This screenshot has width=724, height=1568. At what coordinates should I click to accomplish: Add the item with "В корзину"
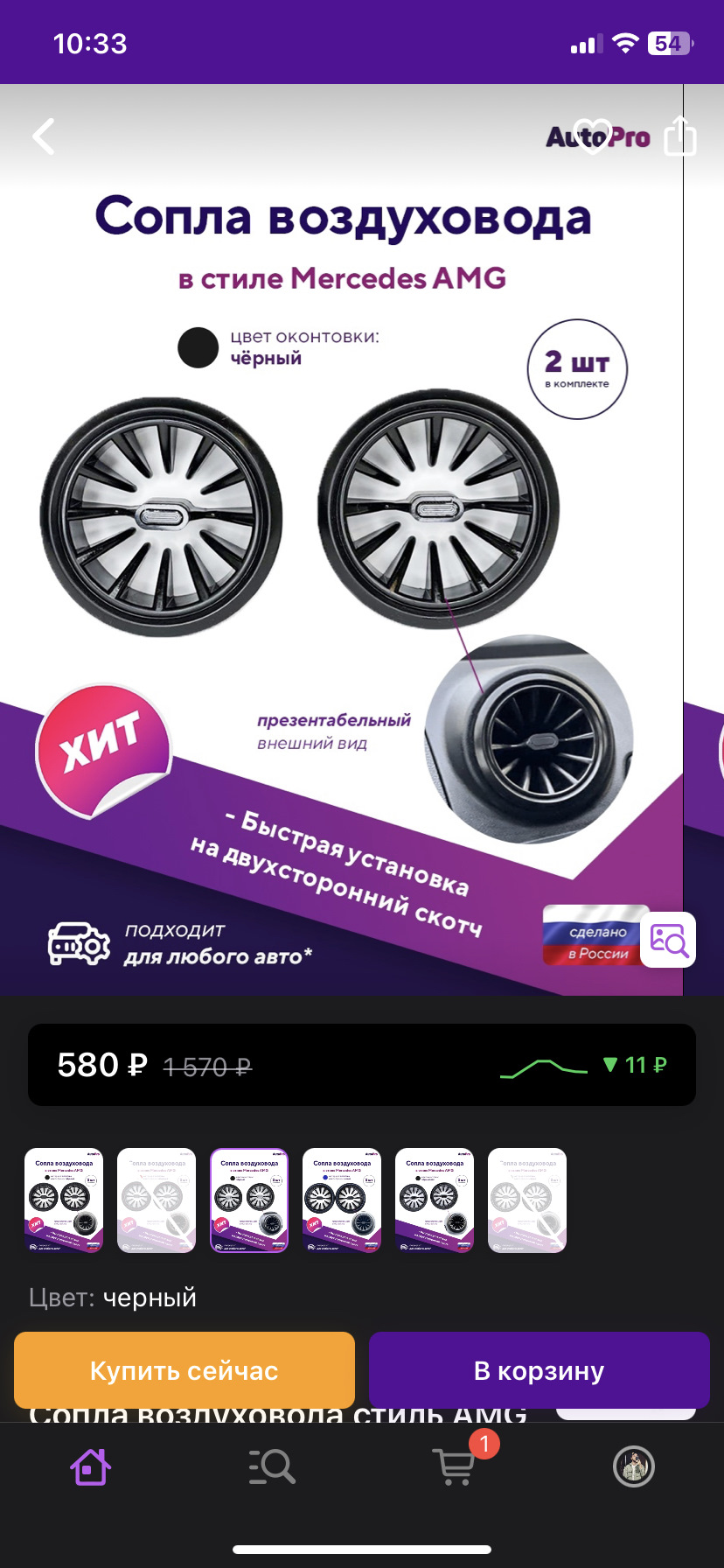pyautogui.click(x=539, y=1370)
